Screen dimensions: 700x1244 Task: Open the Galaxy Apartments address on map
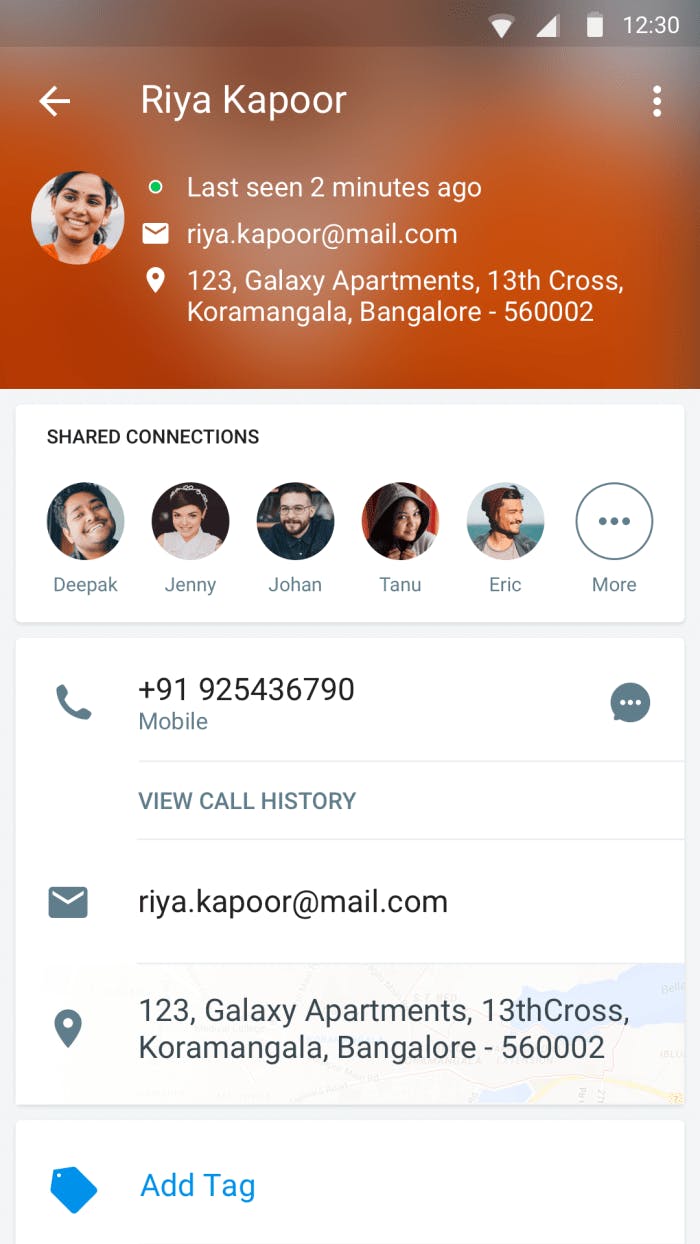pos(350,1031)
